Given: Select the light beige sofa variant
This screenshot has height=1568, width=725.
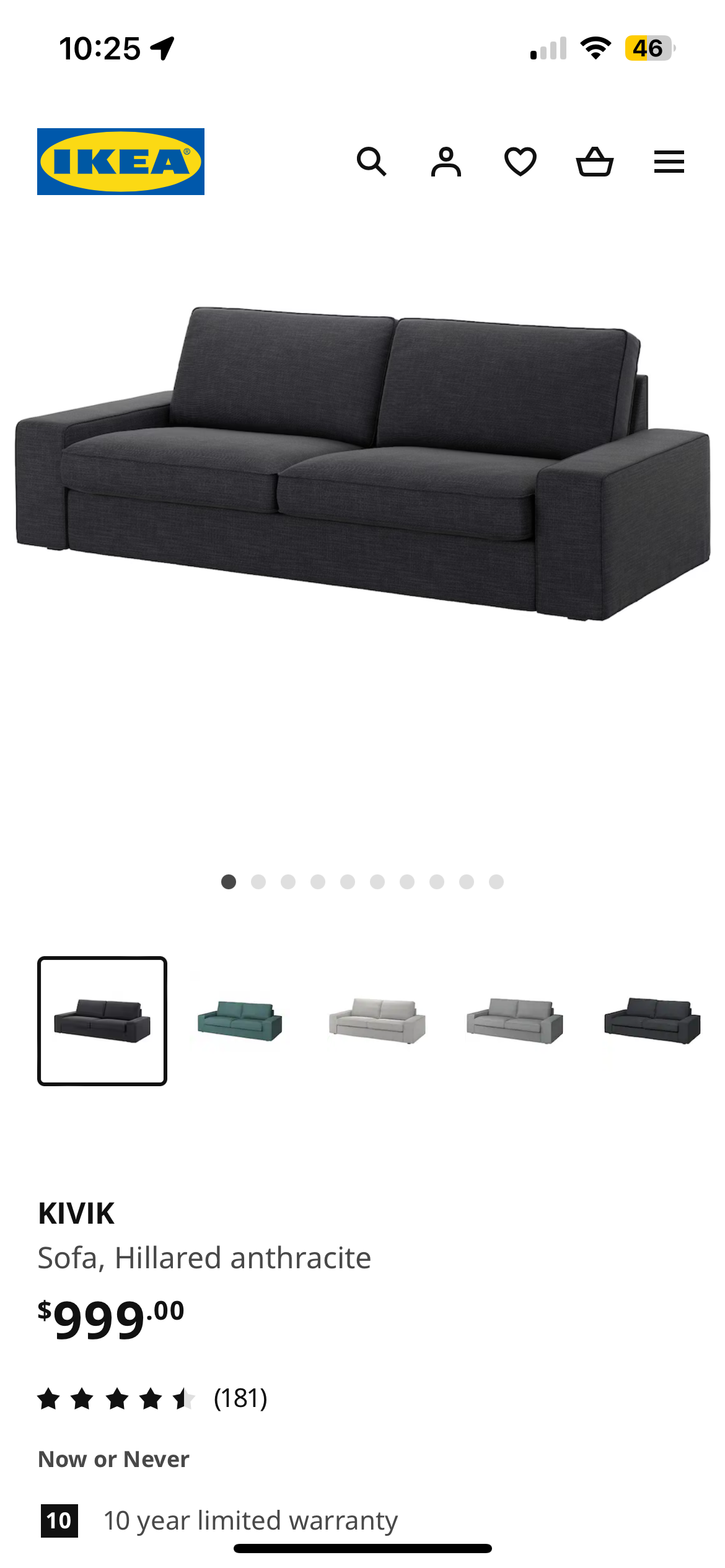Looking at the screenshot, I should point(377,1021).
